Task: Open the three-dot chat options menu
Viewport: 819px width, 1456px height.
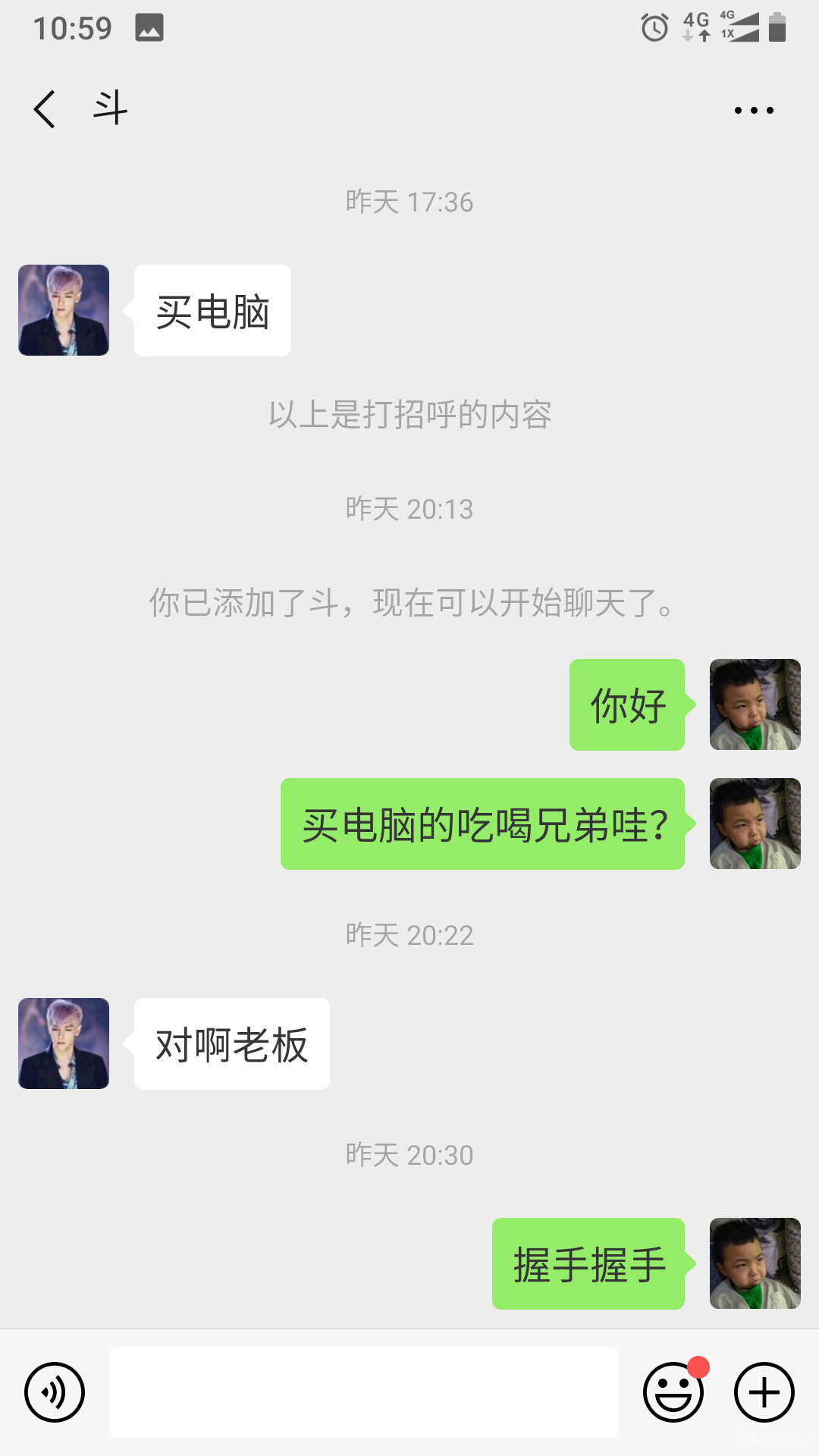Action: coord(754,111)
